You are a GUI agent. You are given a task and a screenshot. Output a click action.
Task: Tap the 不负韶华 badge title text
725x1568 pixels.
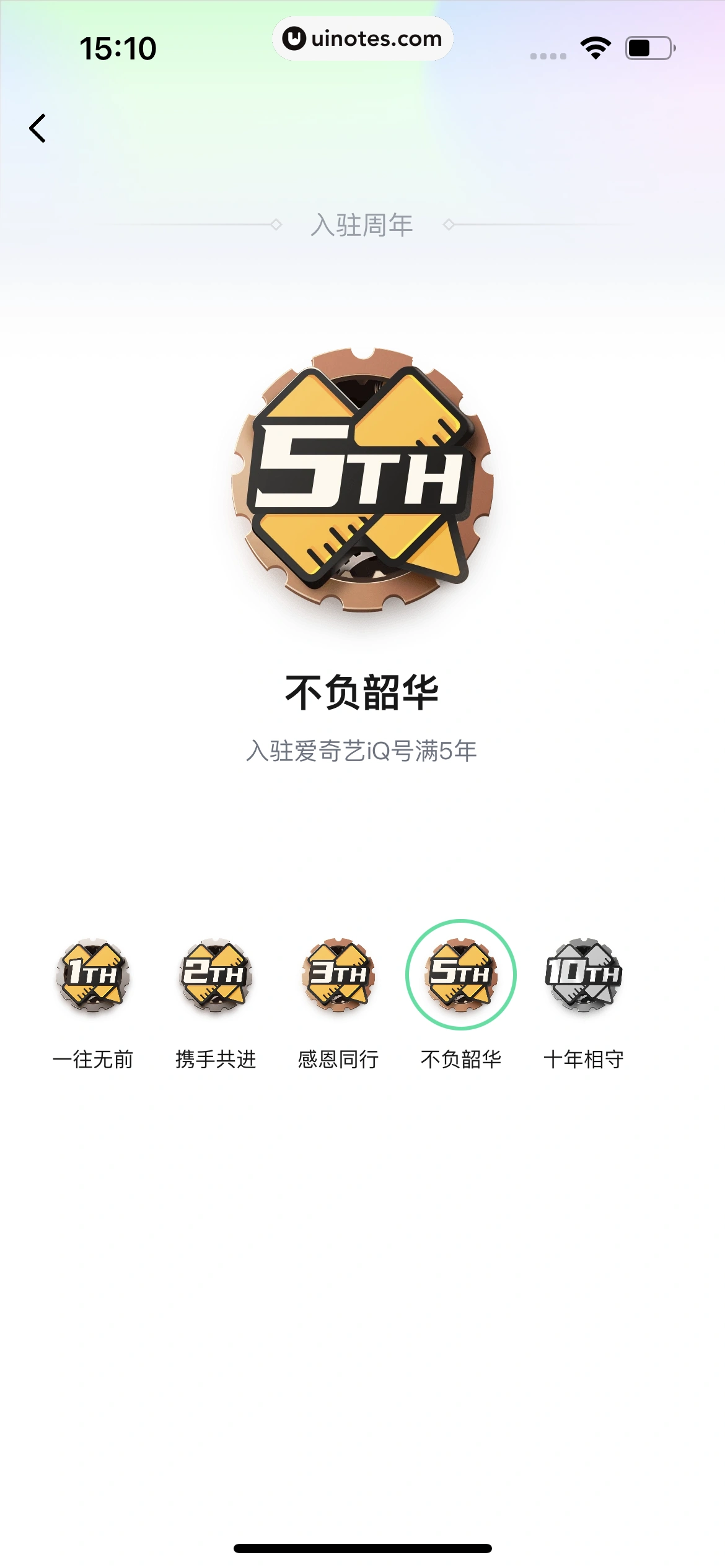click(x=362, y=694)
